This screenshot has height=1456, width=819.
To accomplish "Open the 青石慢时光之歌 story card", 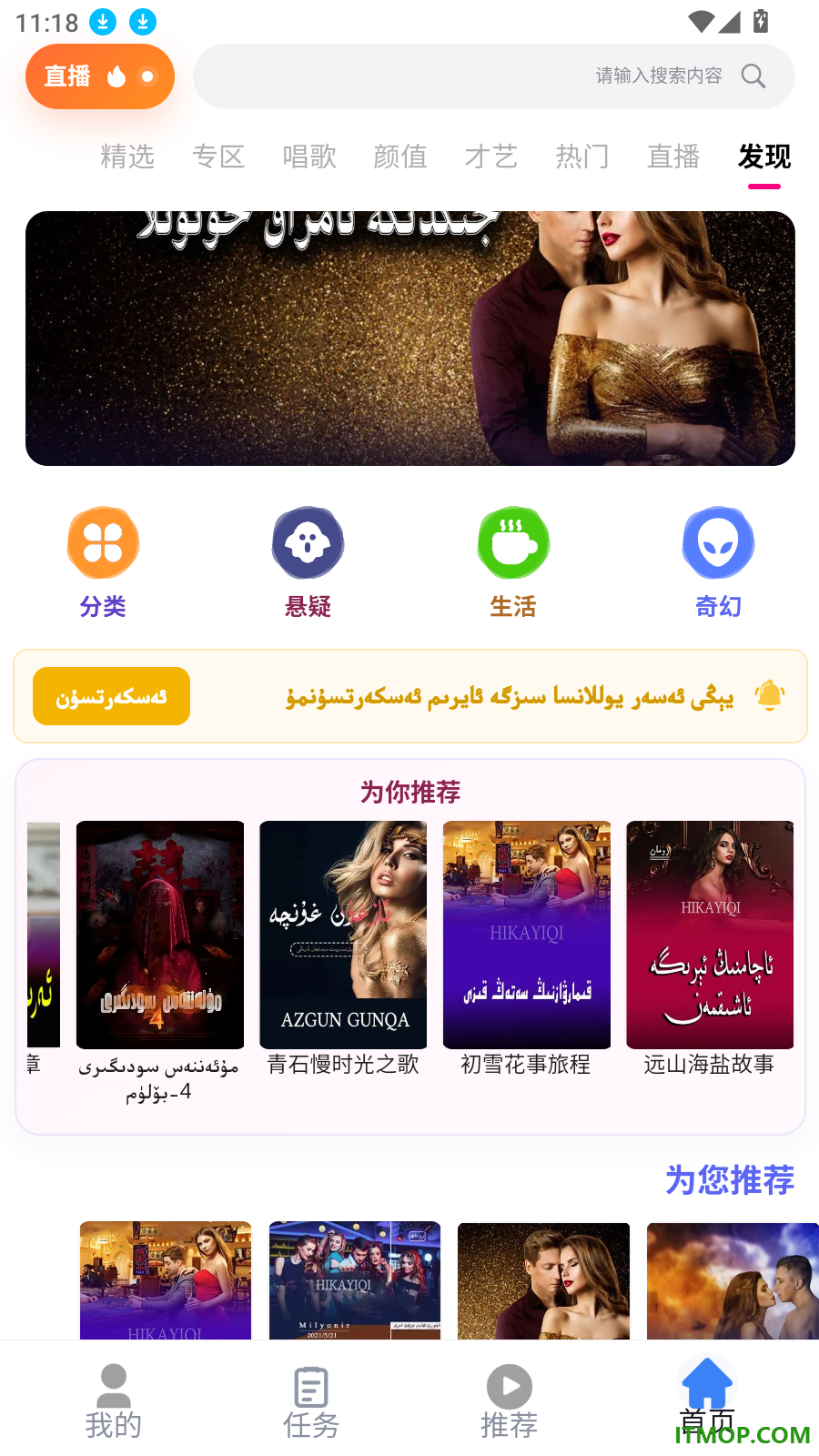I will [343, 949].
